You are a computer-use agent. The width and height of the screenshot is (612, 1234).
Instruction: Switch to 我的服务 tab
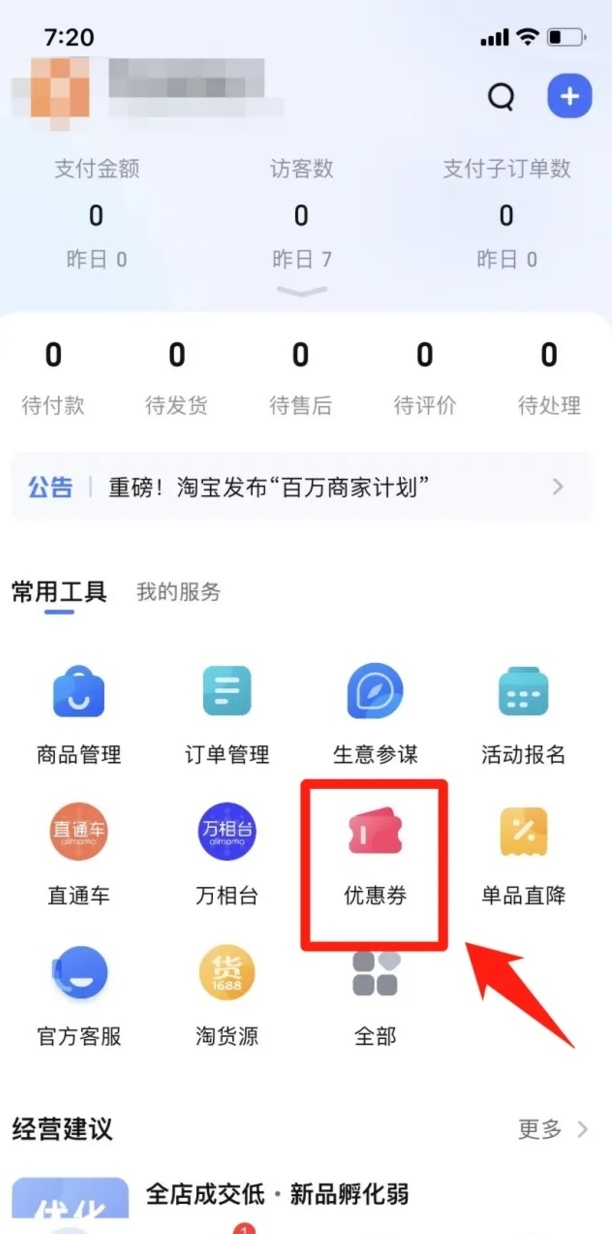[178, 592]
